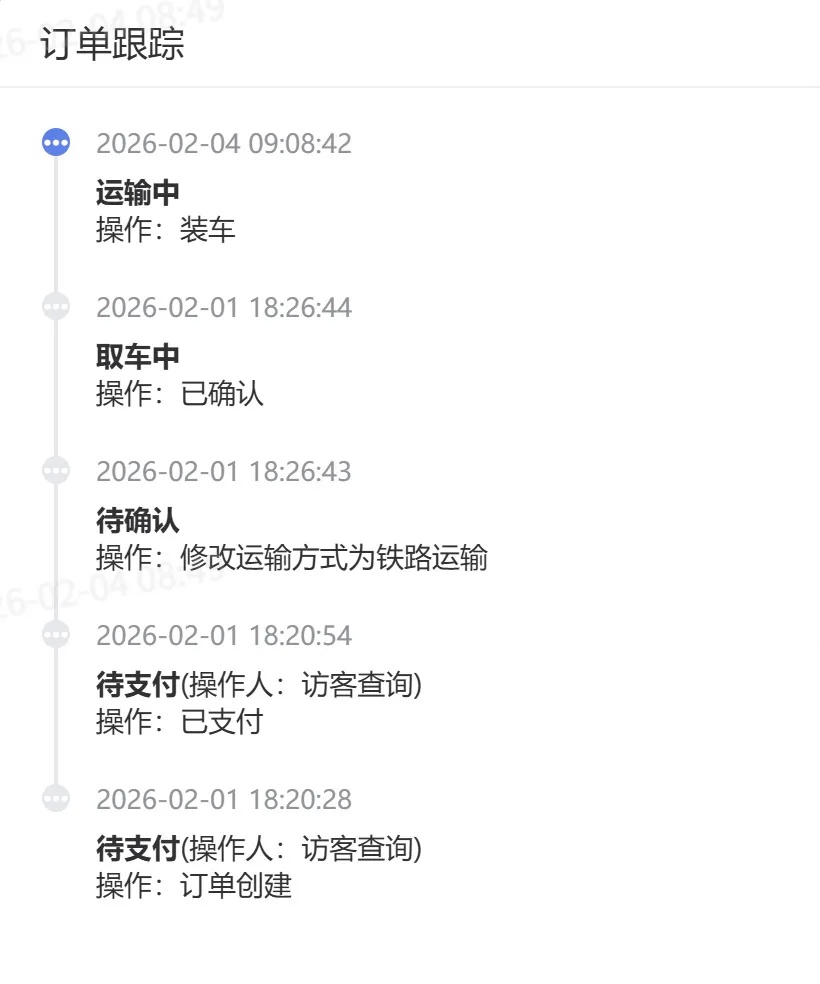Viewport: 820px width, 984px height.
Task: Click the 取车中 status label
Action: click(x=137, y=357)
